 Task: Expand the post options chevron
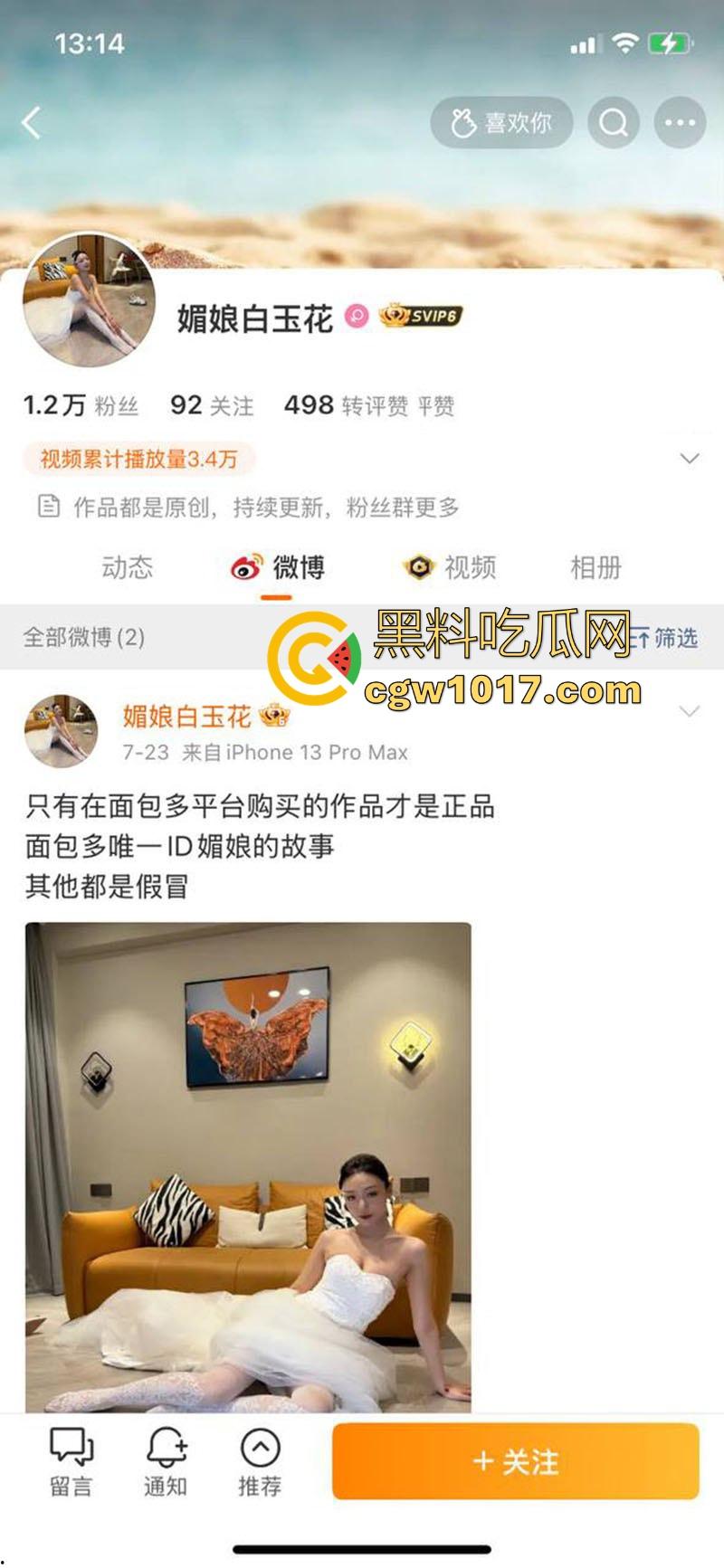(x=689, y=712)
